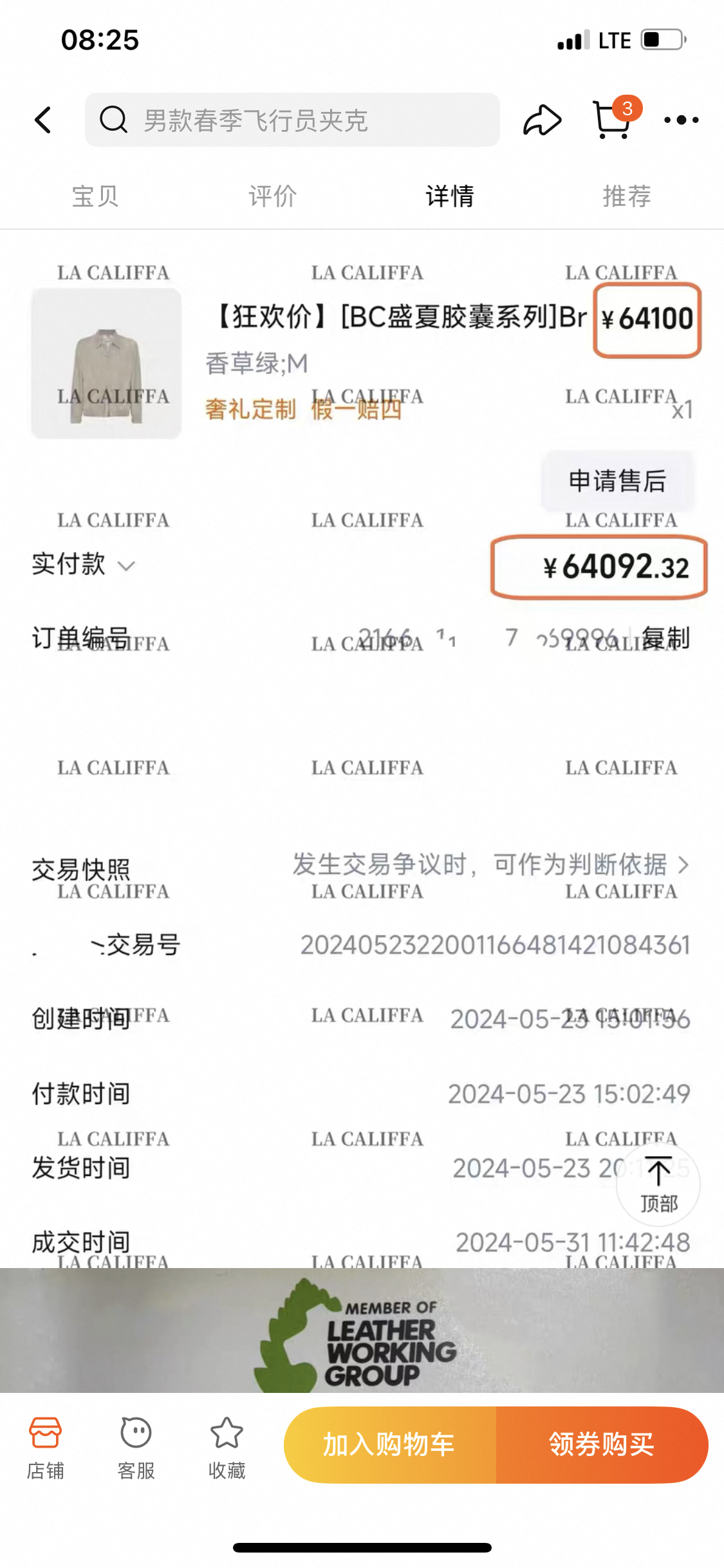Open the shopping cart
The width and height of the screenshot is (724, 1568).
pos(612,118)
